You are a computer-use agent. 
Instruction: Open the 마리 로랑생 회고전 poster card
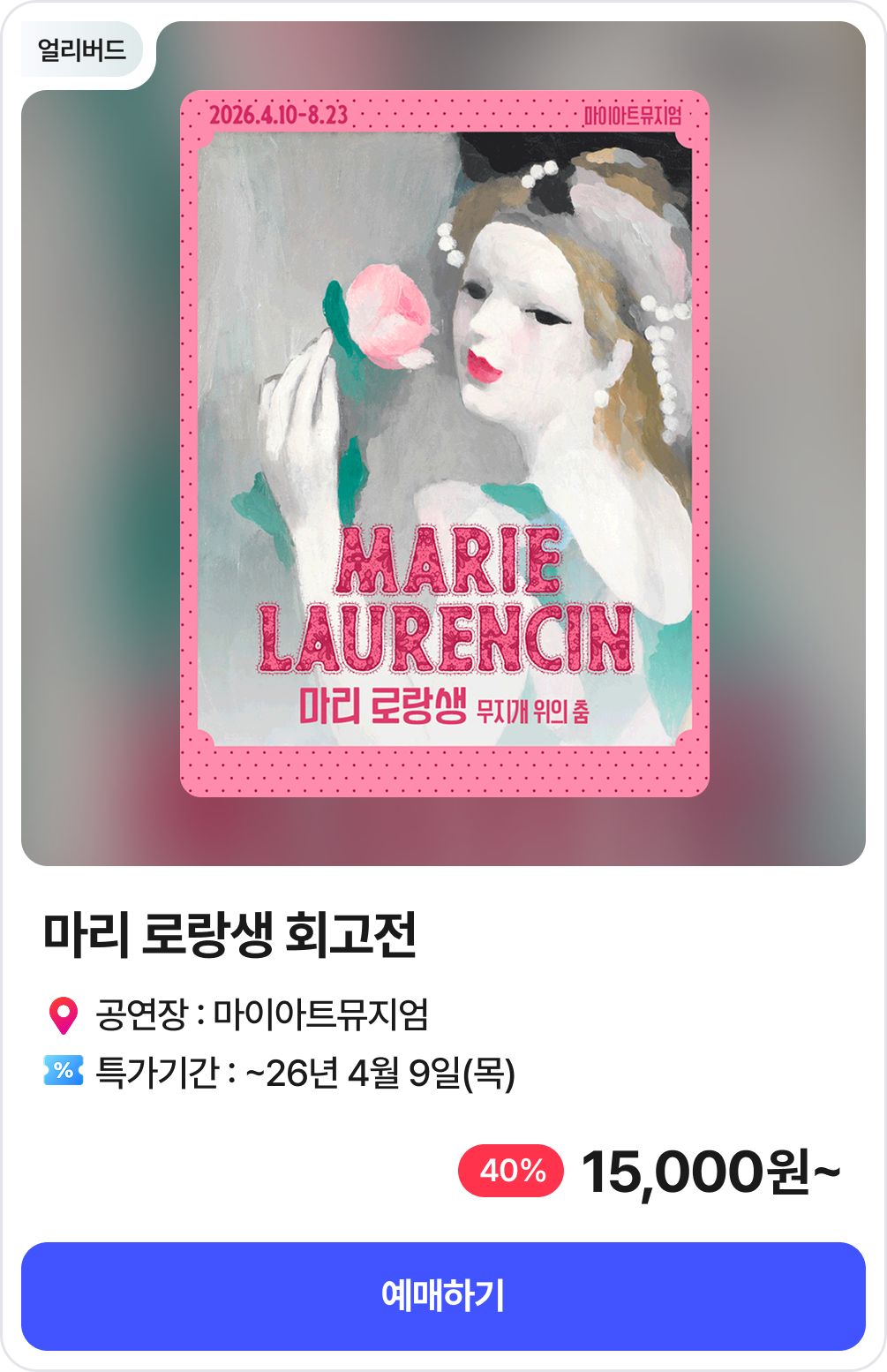[x=444, y=443]
